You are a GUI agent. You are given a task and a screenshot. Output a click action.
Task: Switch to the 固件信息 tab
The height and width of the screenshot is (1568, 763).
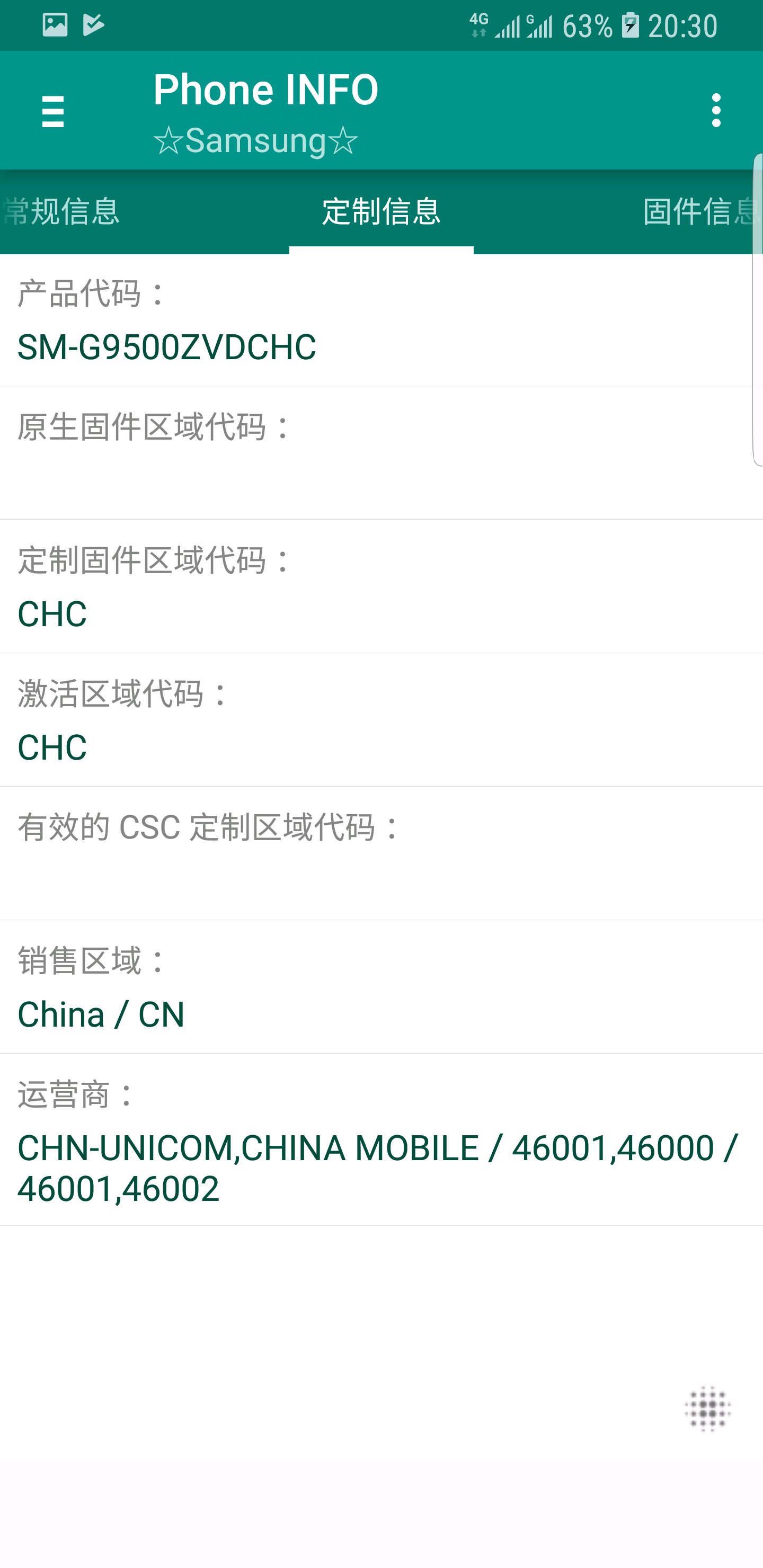point(698,211)
